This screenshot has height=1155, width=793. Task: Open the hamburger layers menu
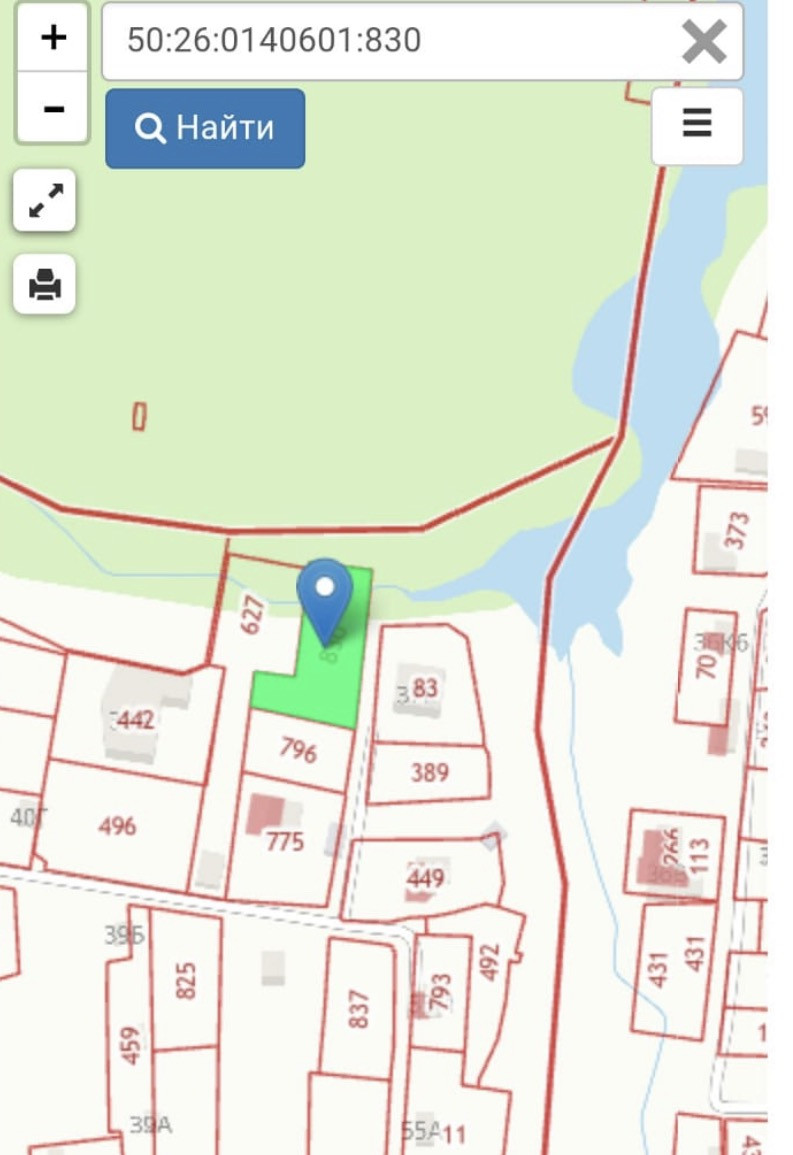(x=697, y=125)
